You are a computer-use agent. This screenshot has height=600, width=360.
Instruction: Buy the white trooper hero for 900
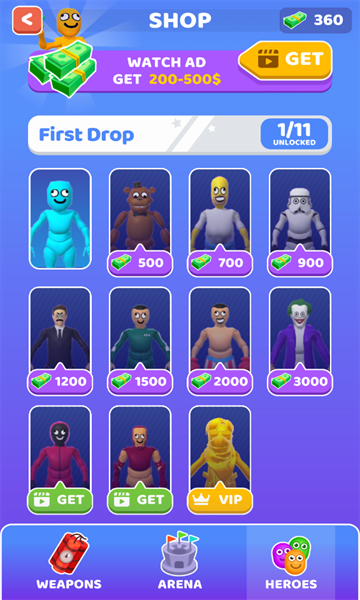[x=300, y=262]
